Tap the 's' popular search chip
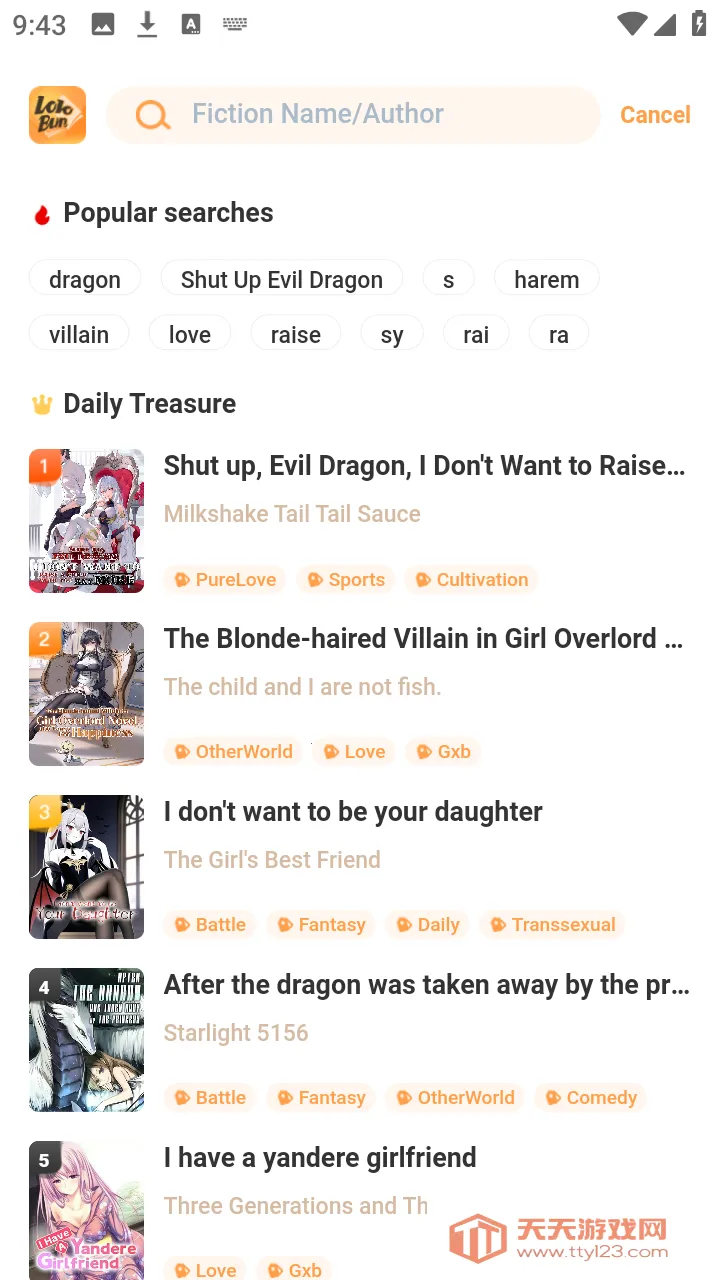This screenshot has height=1280, width=720. click(448, 280)
